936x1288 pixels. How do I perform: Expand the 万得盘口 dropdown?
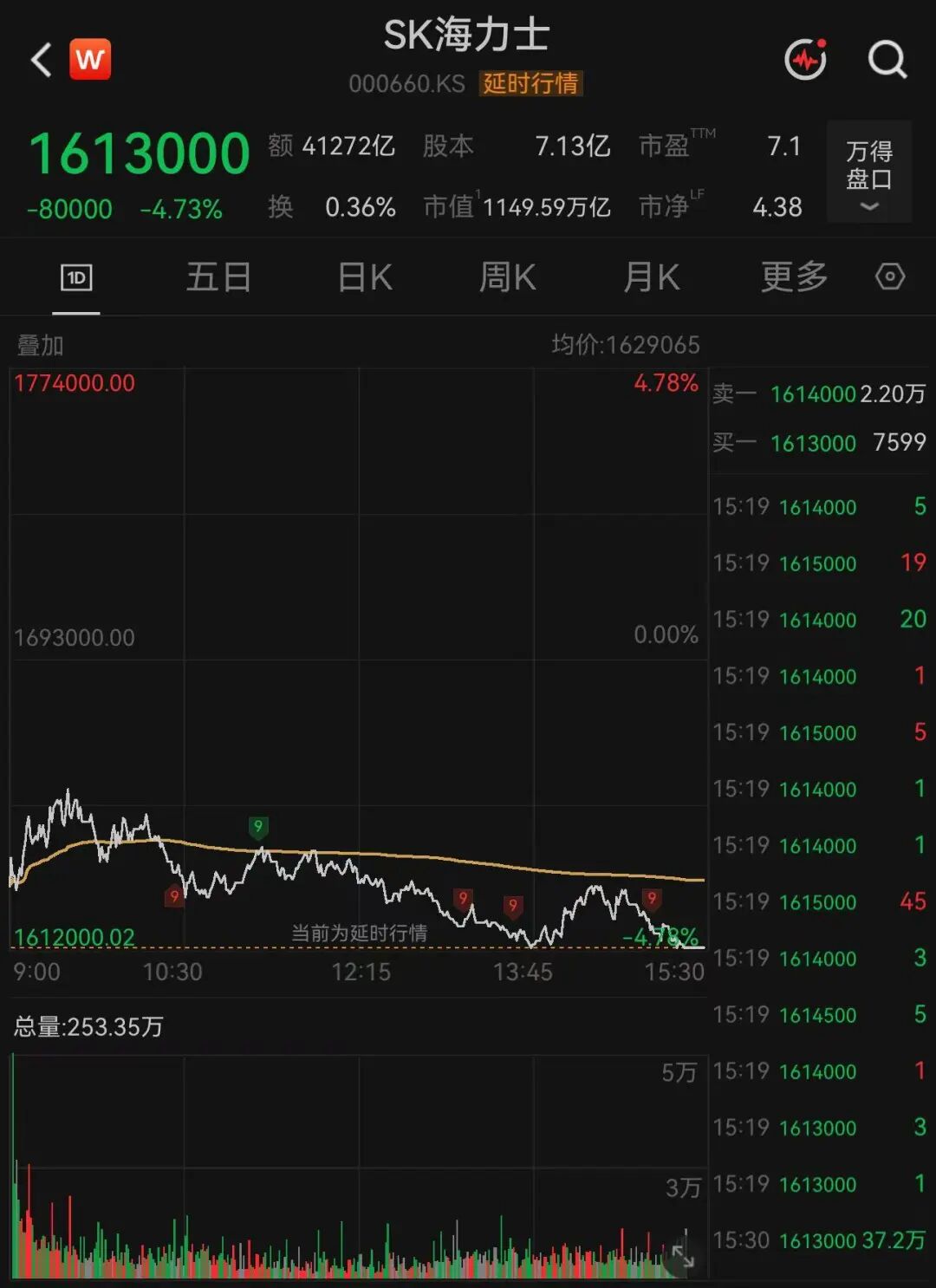pos(869,172)
